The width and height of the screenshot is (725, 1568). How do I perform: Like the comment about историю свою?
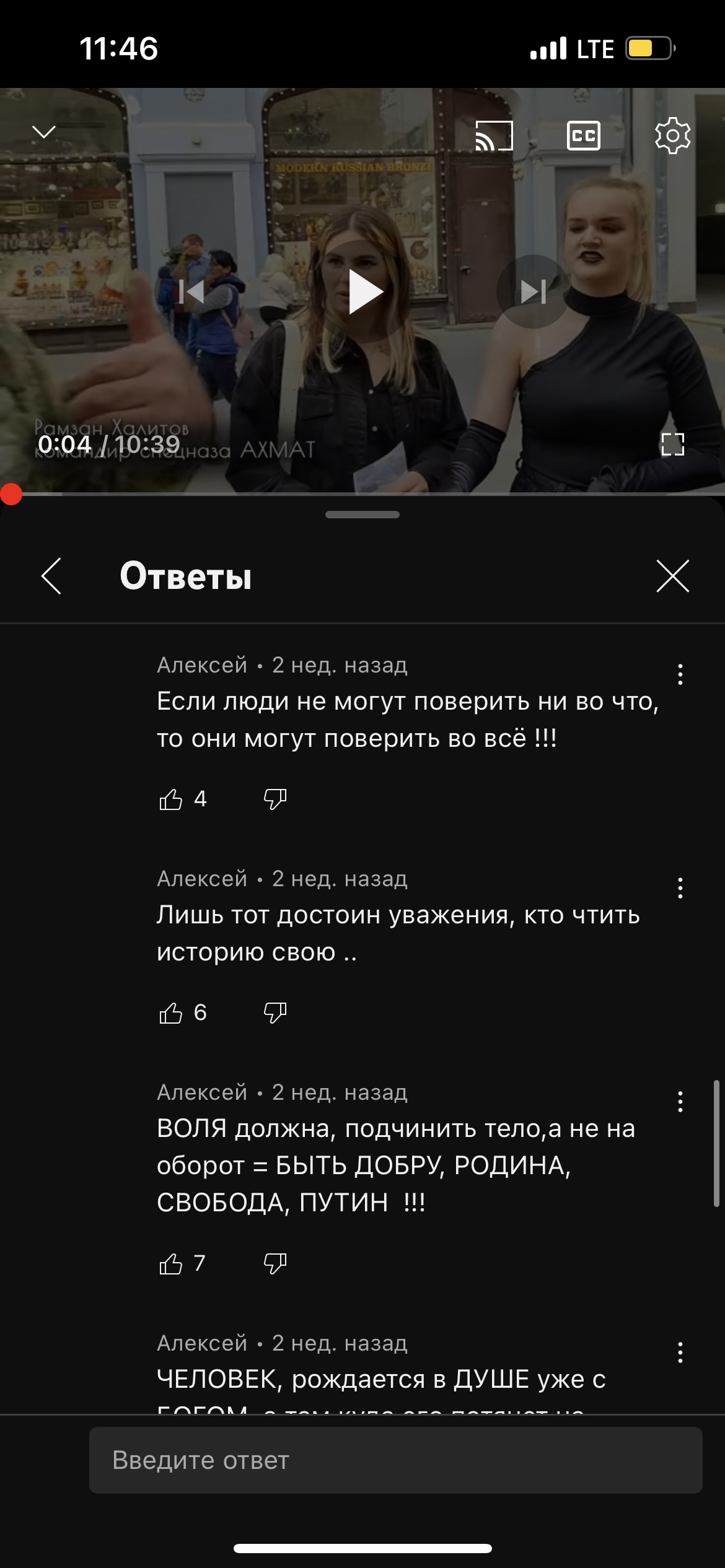[x=171, y=1013]
